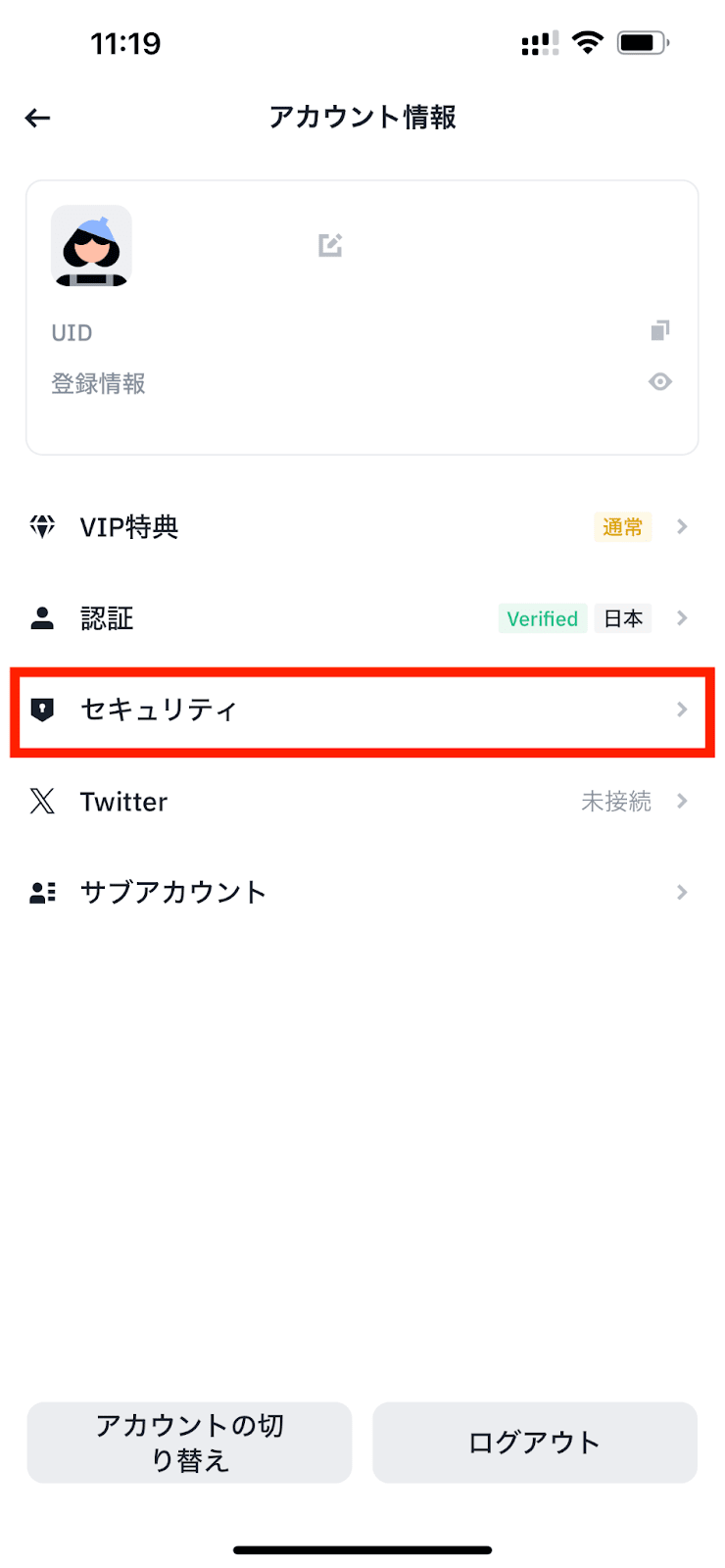The width and height of the screenshot is (725, 1568).
Task: Expand the サブアカウント row chevron
Action: (x=682, y=892)
